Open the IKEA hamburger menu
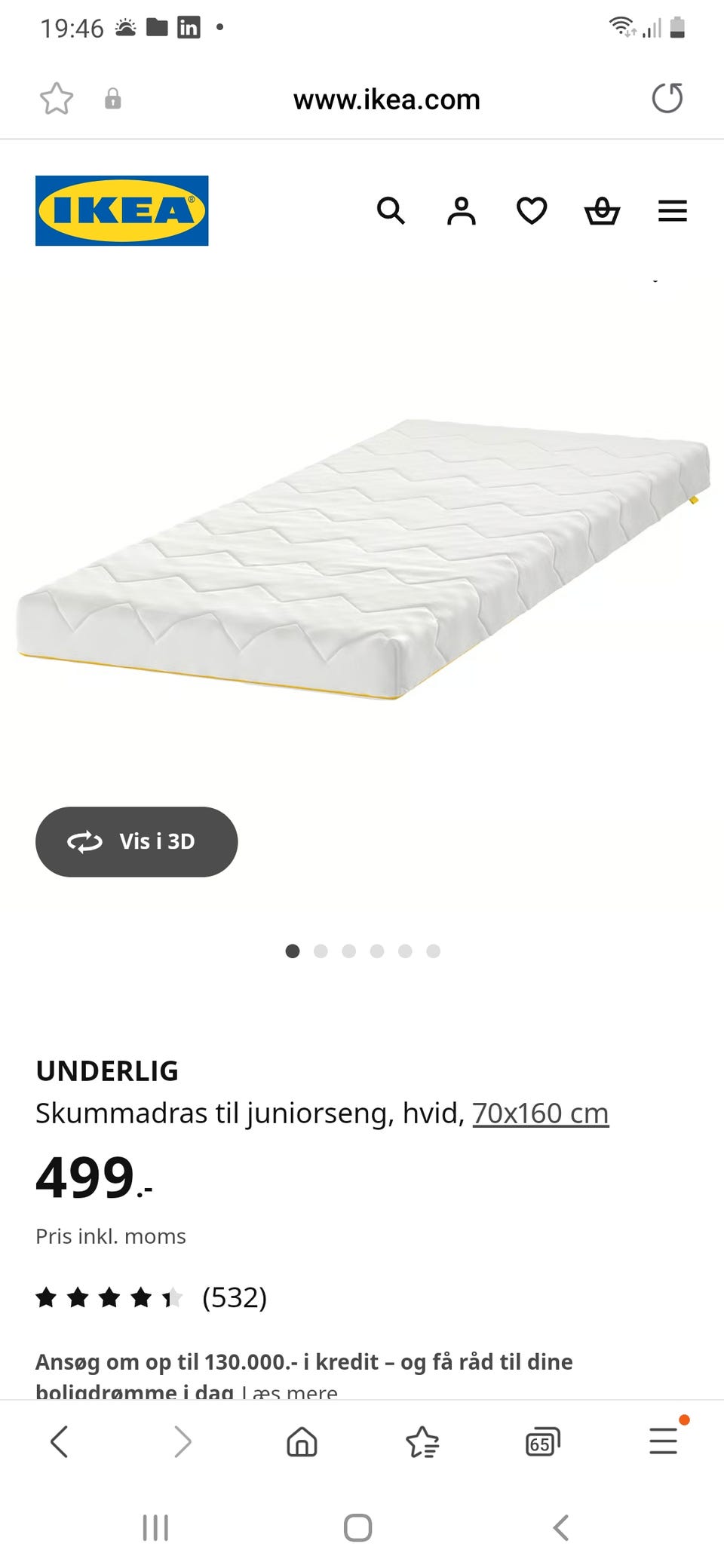The image size is (724, 1568). (672, 211)
